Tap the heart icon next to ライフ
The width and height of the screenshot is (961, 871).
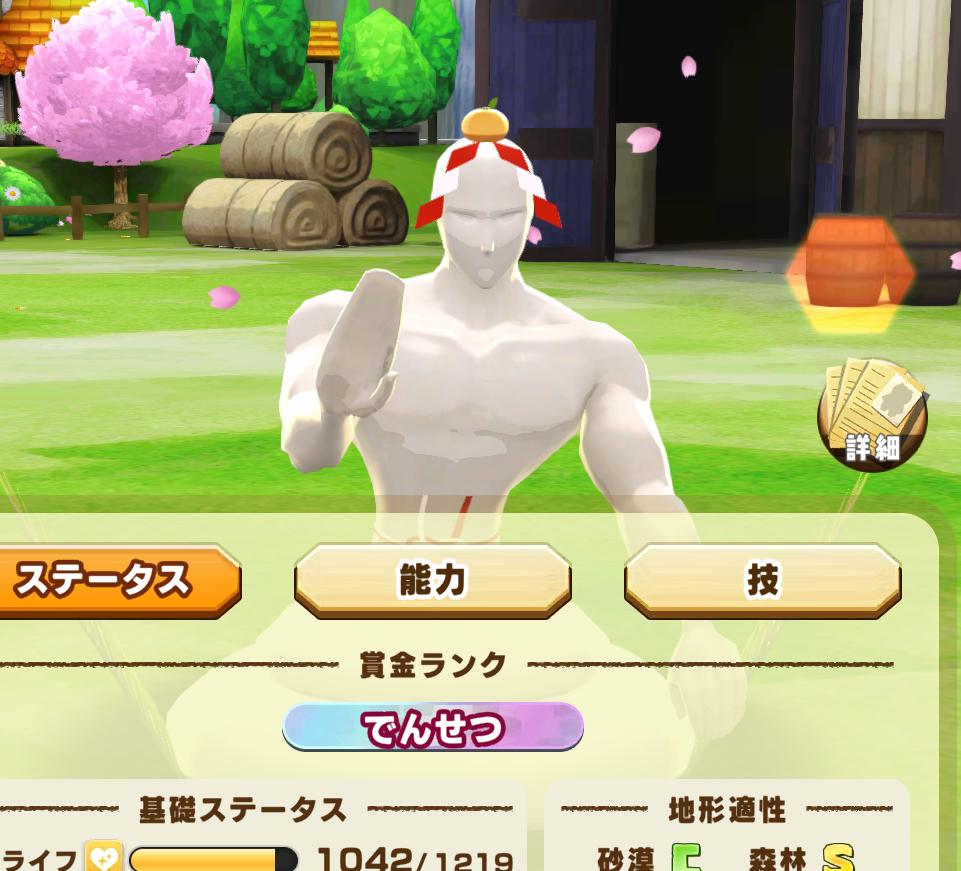[104, 858]
